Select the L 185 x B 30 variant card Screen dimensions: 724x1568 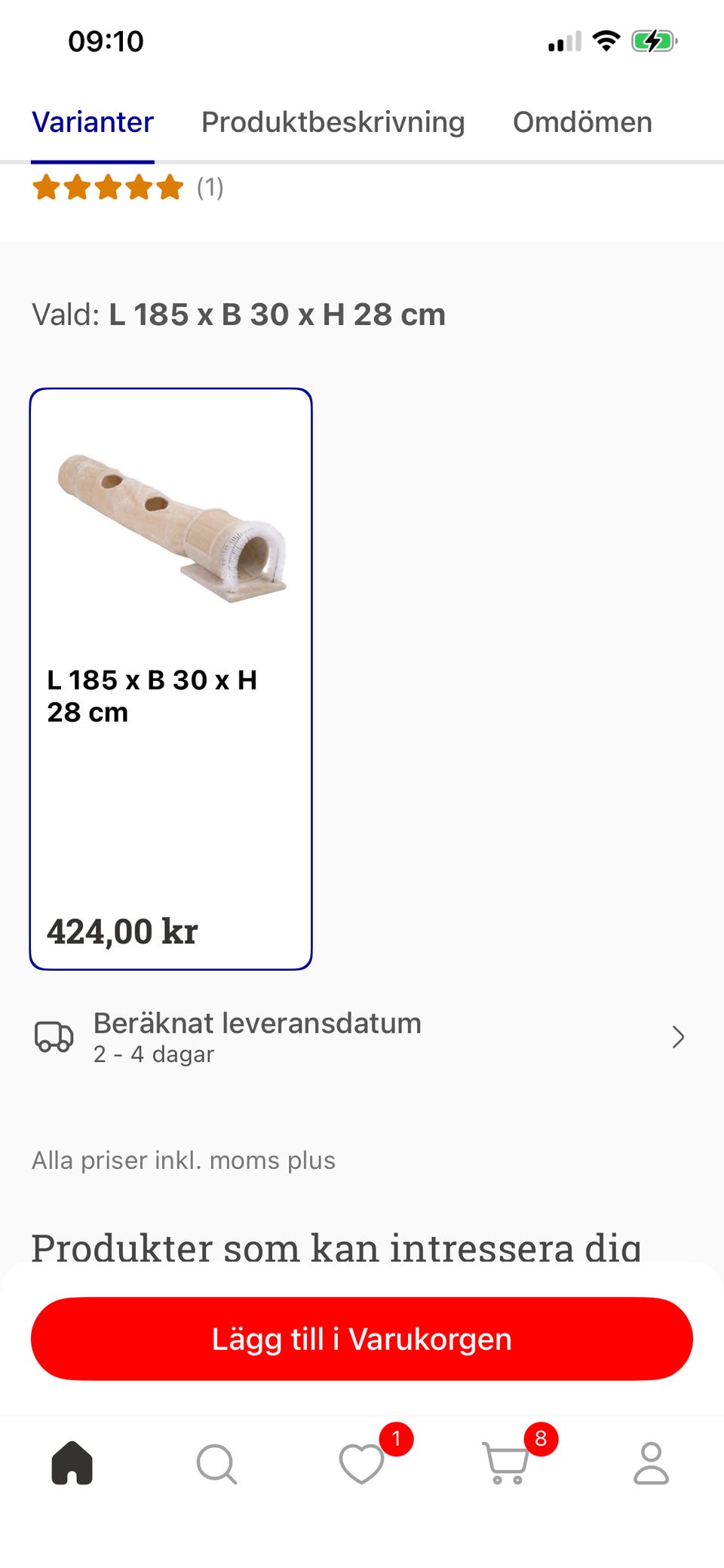point(171,678)
